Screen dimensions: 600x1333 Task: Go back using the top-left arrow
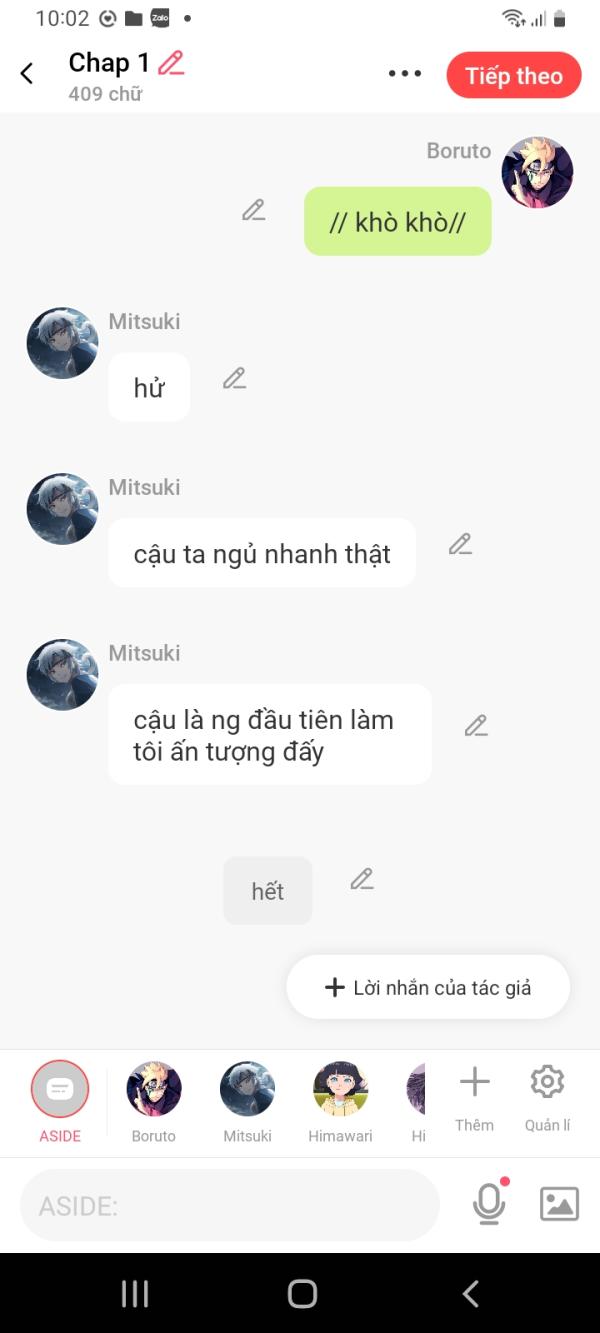(x=27, y=74)
